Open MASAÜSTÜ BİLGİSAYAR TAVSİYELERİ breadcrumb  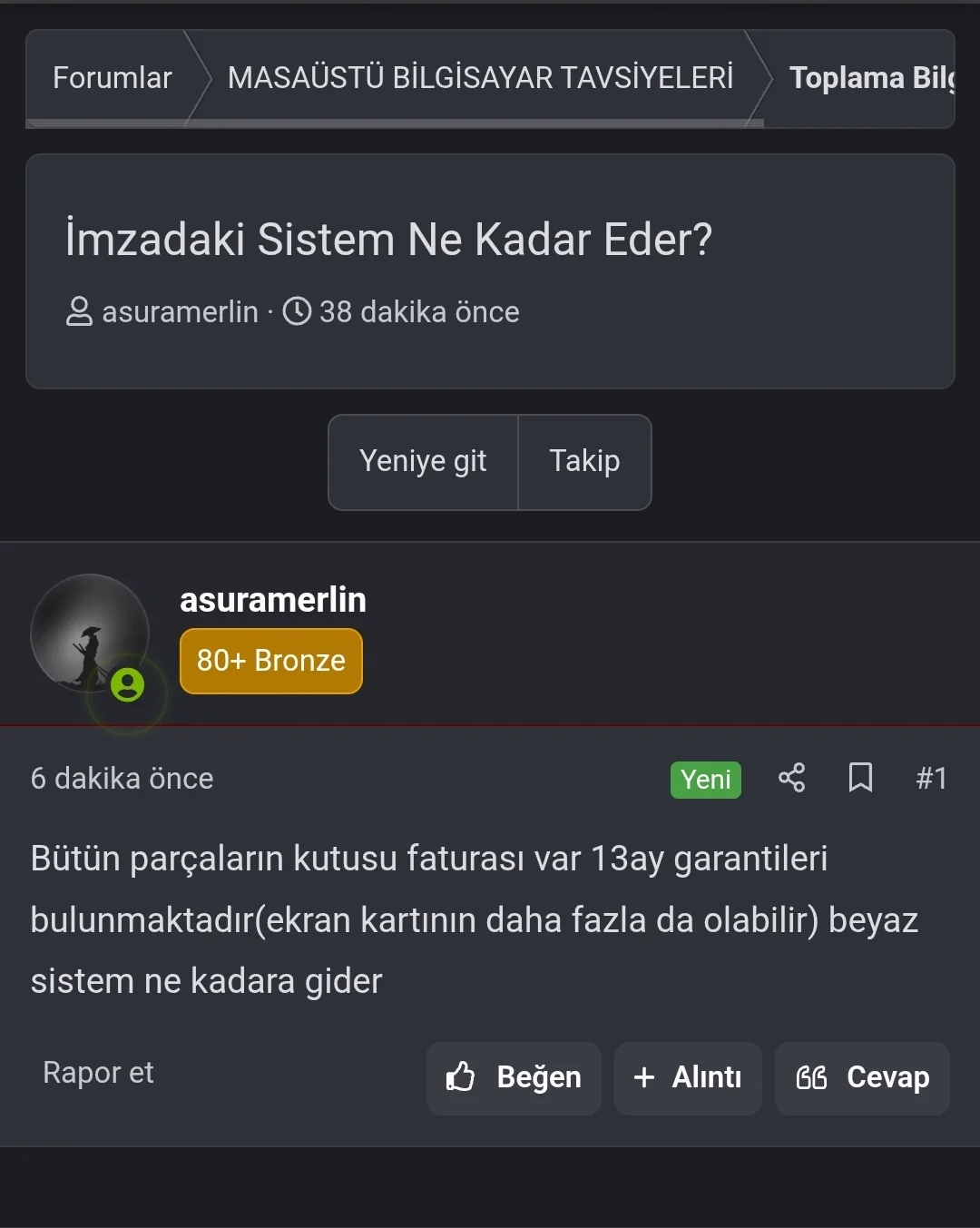pos(480,78)
